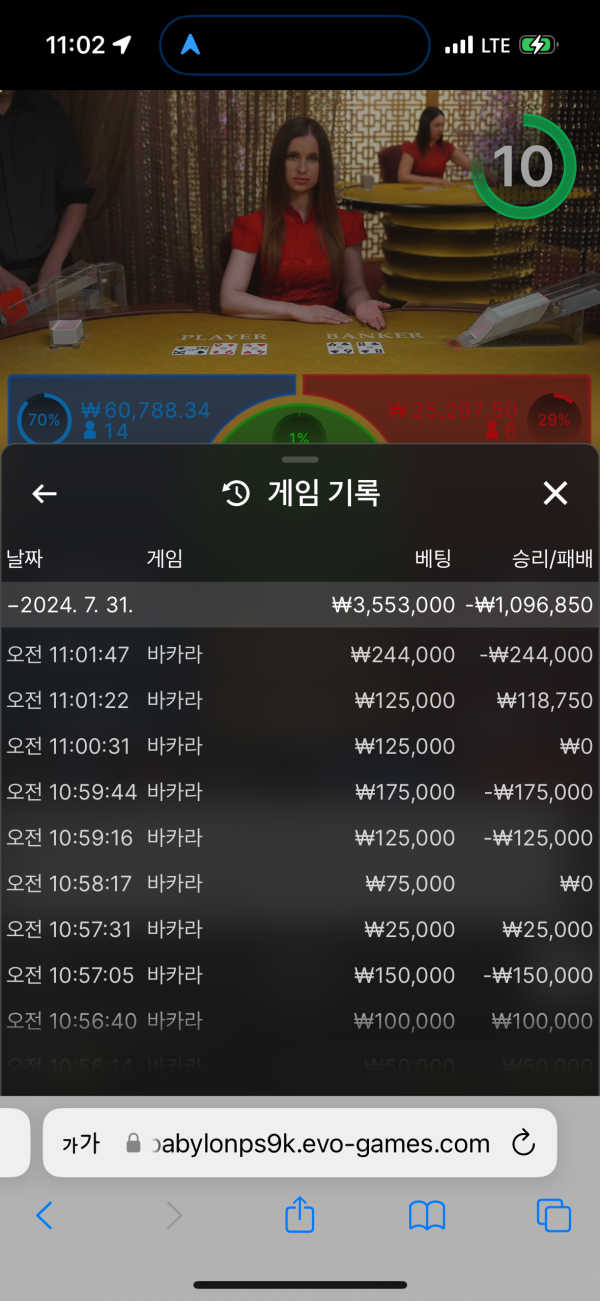Open the 오전 10:56:40 바카라 record
This screenshot has width=600, height=1301.
click(300, 1021)
